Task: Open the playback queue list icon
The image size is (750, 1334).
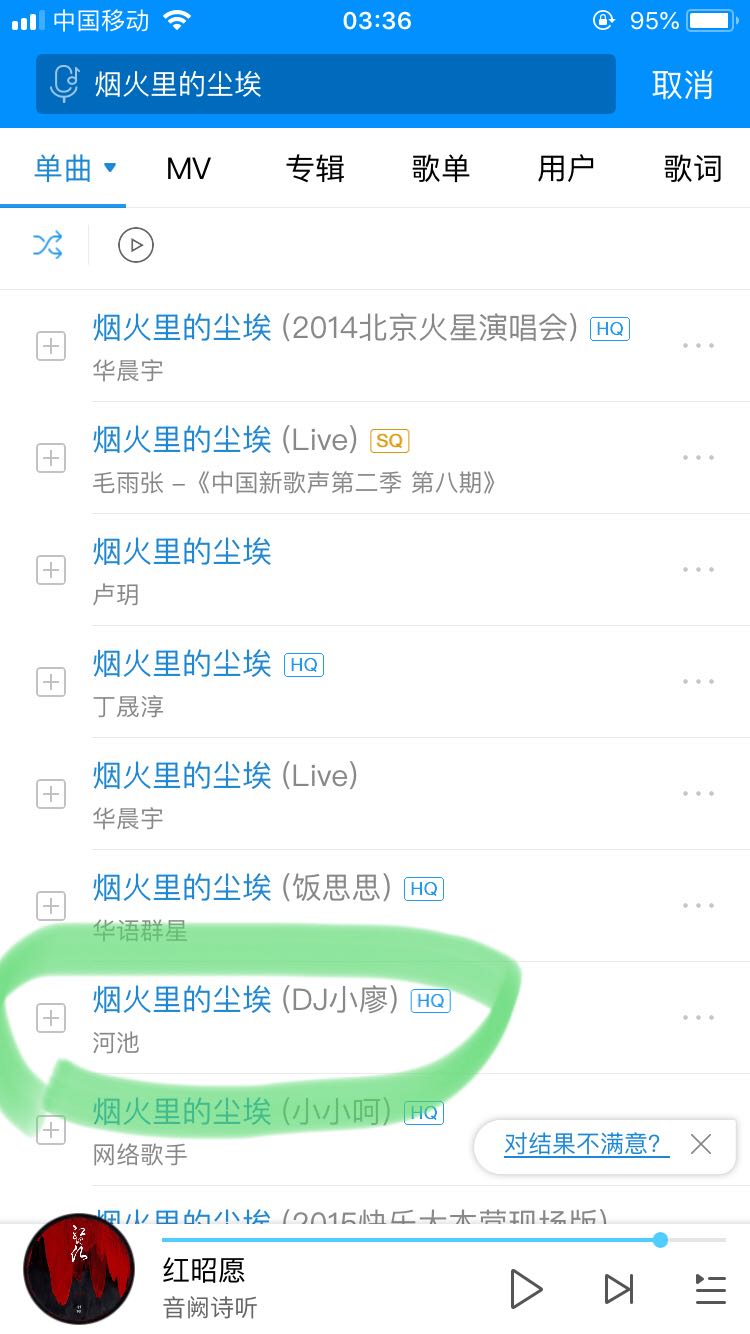Action: [x=710, y=1289]
